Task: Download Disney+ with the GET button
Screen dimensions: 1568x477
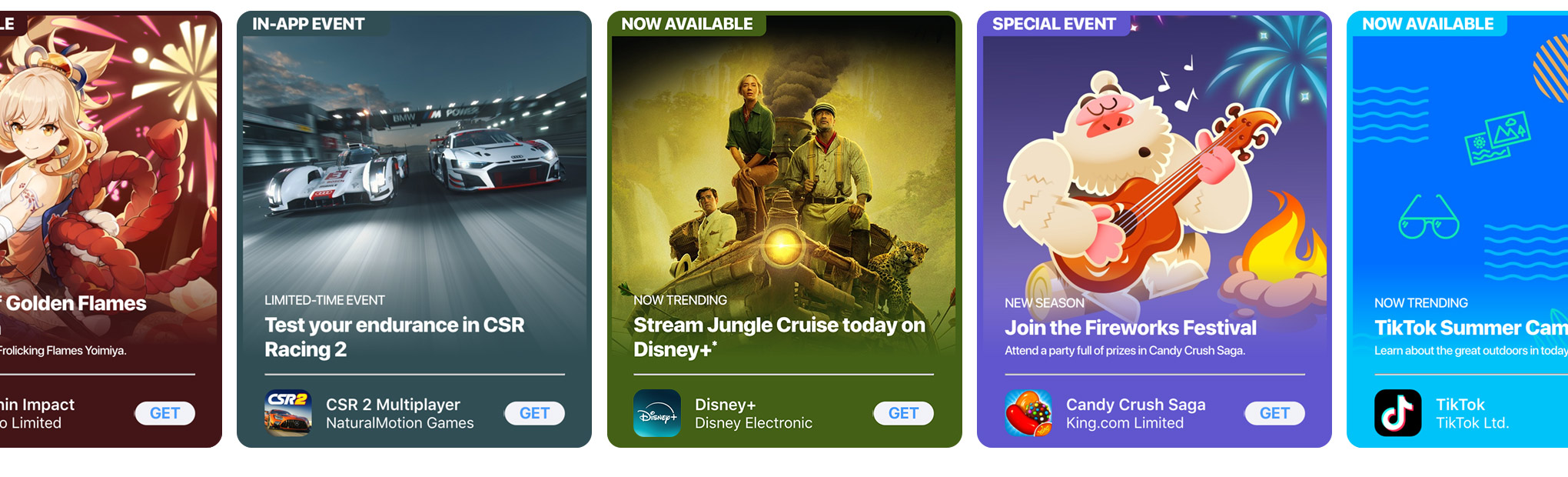Action: [x=903, y=413]
